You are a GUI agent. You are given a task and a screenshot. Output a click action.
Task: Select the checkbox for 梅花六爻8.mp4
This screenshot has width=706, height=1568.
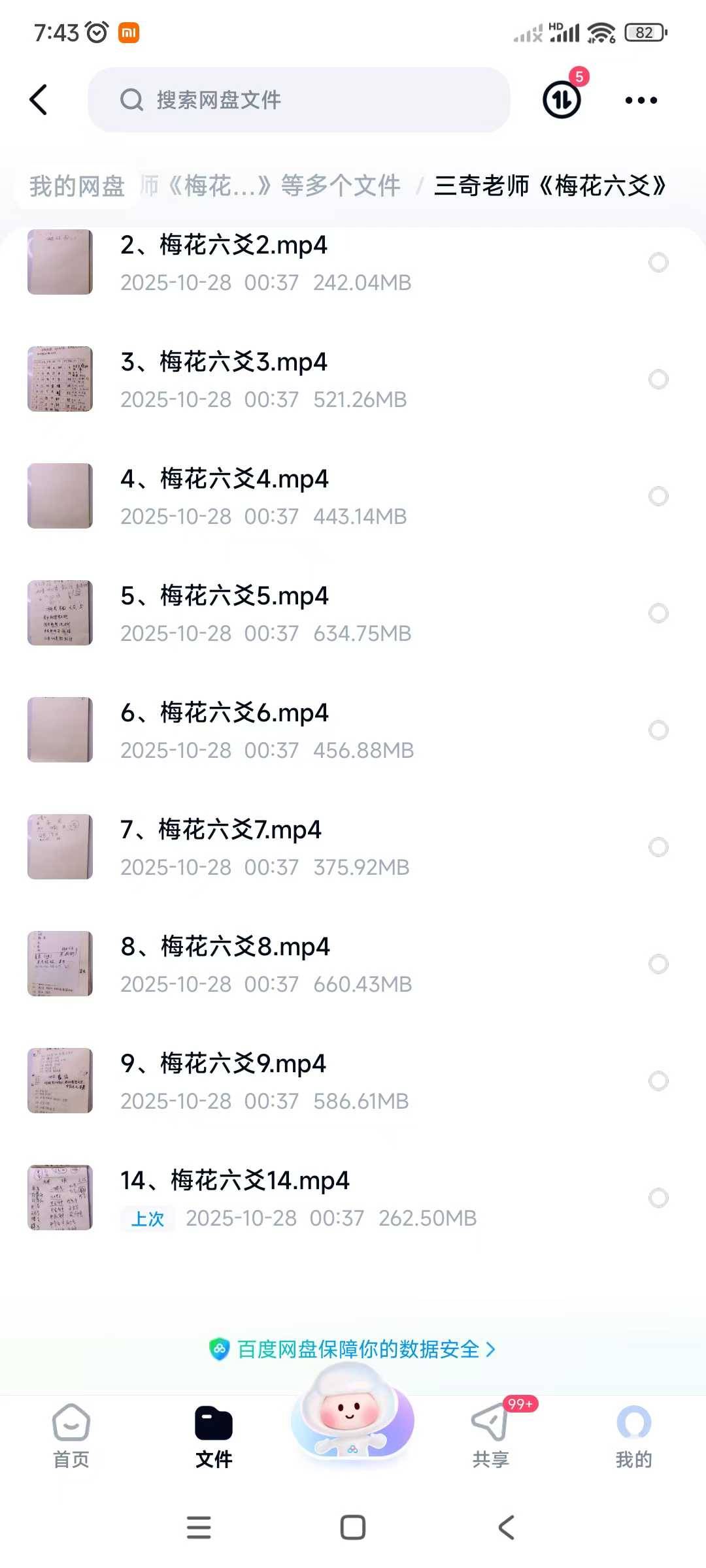pos(658,964)
